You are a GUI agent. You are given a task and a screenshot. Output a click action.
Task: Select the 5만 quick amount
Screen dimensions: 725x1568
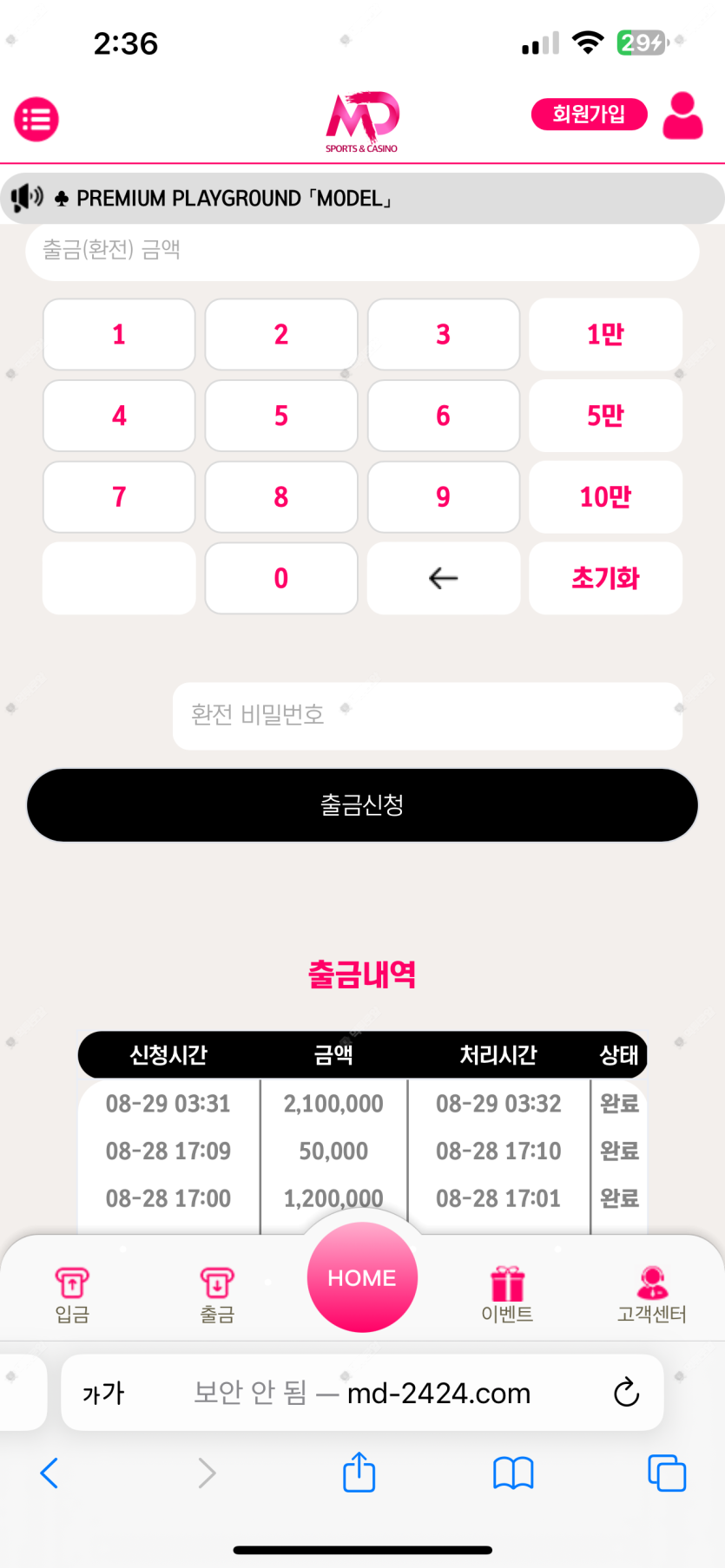point(605,416)
